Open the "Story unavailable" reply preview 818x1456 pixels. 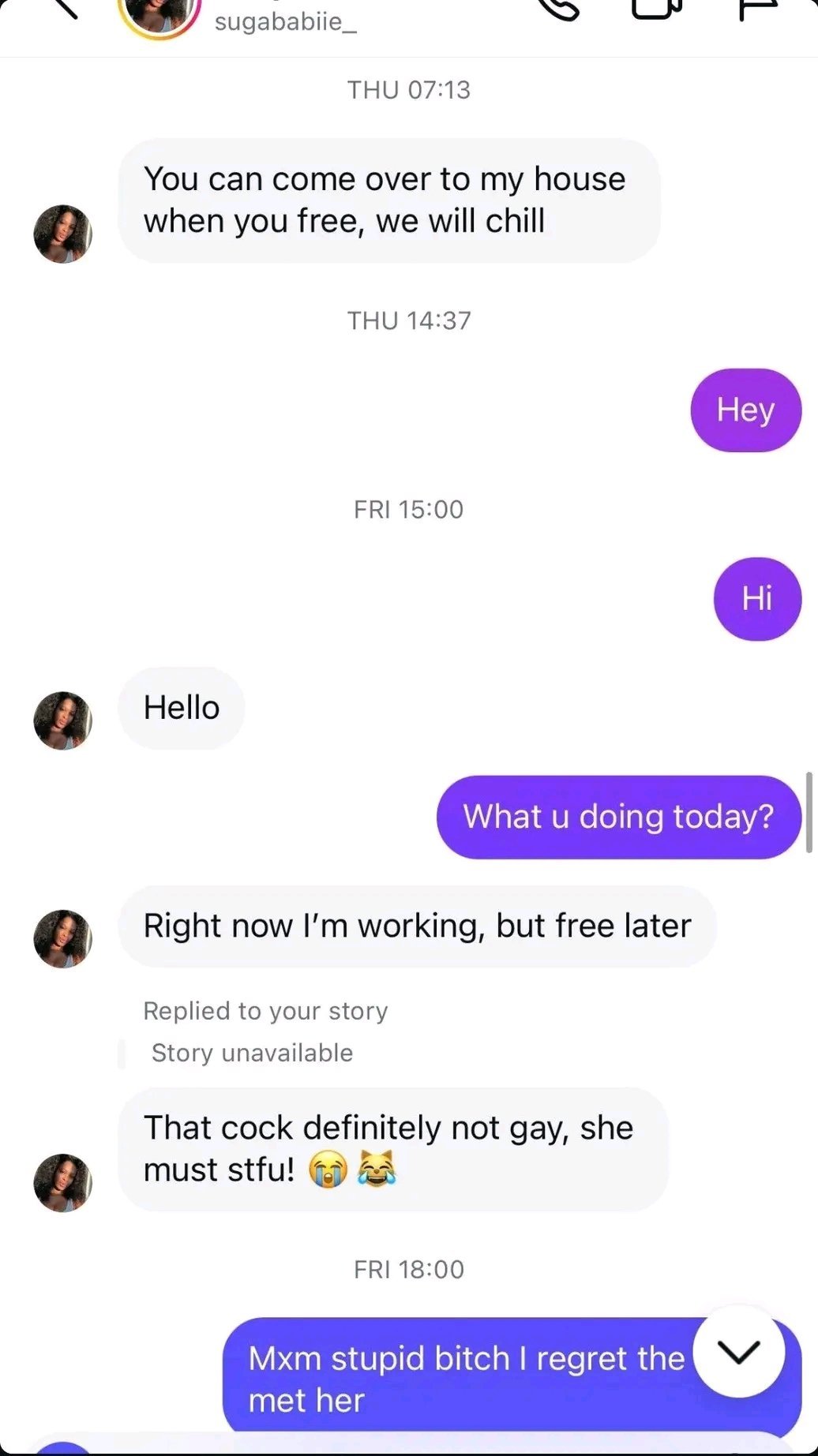click(252, 1053)
